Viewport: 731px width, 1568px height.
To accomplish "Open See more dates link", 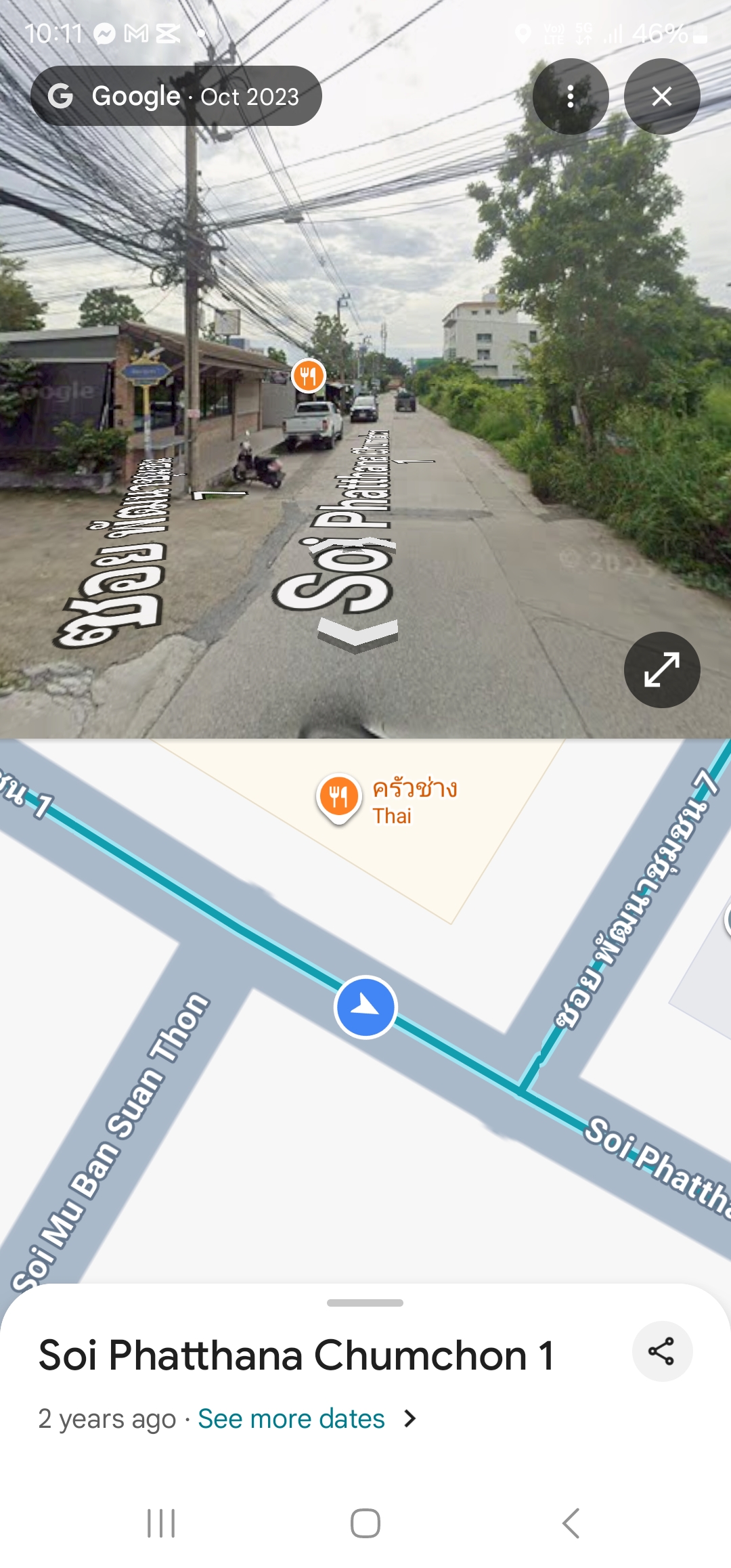I will tap(292, 1418).
